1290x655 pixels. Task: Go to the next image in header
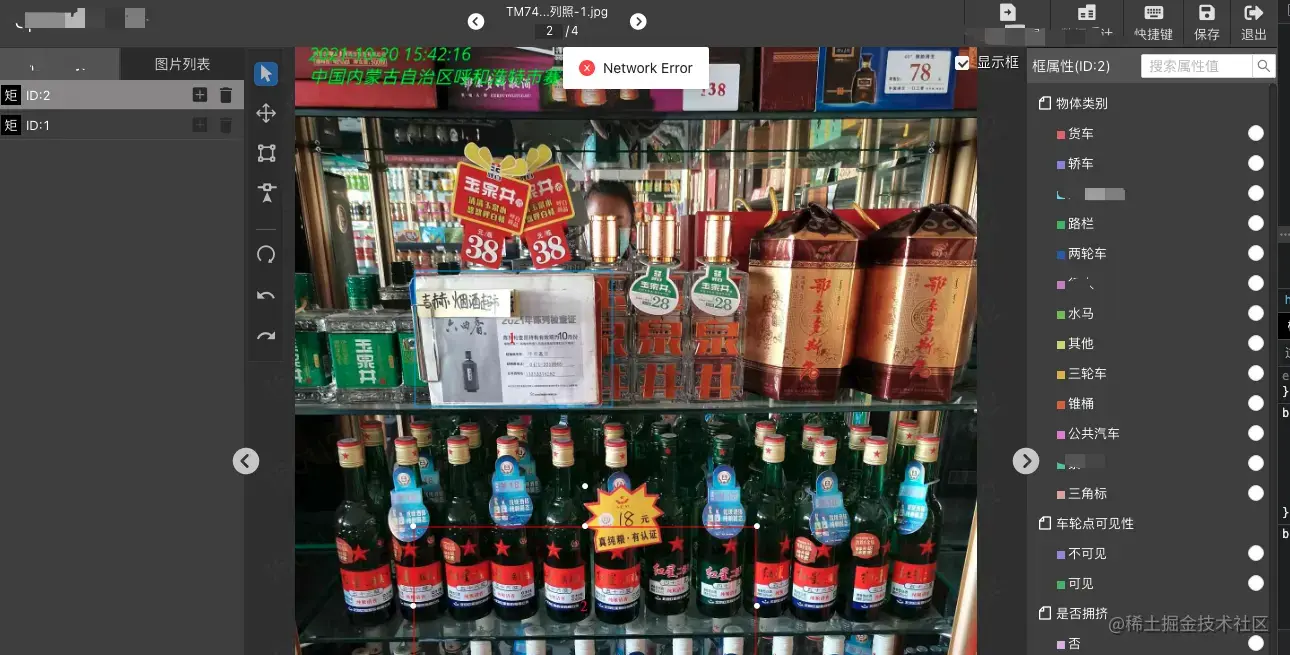pyautogui.click(x=638, y=22)
